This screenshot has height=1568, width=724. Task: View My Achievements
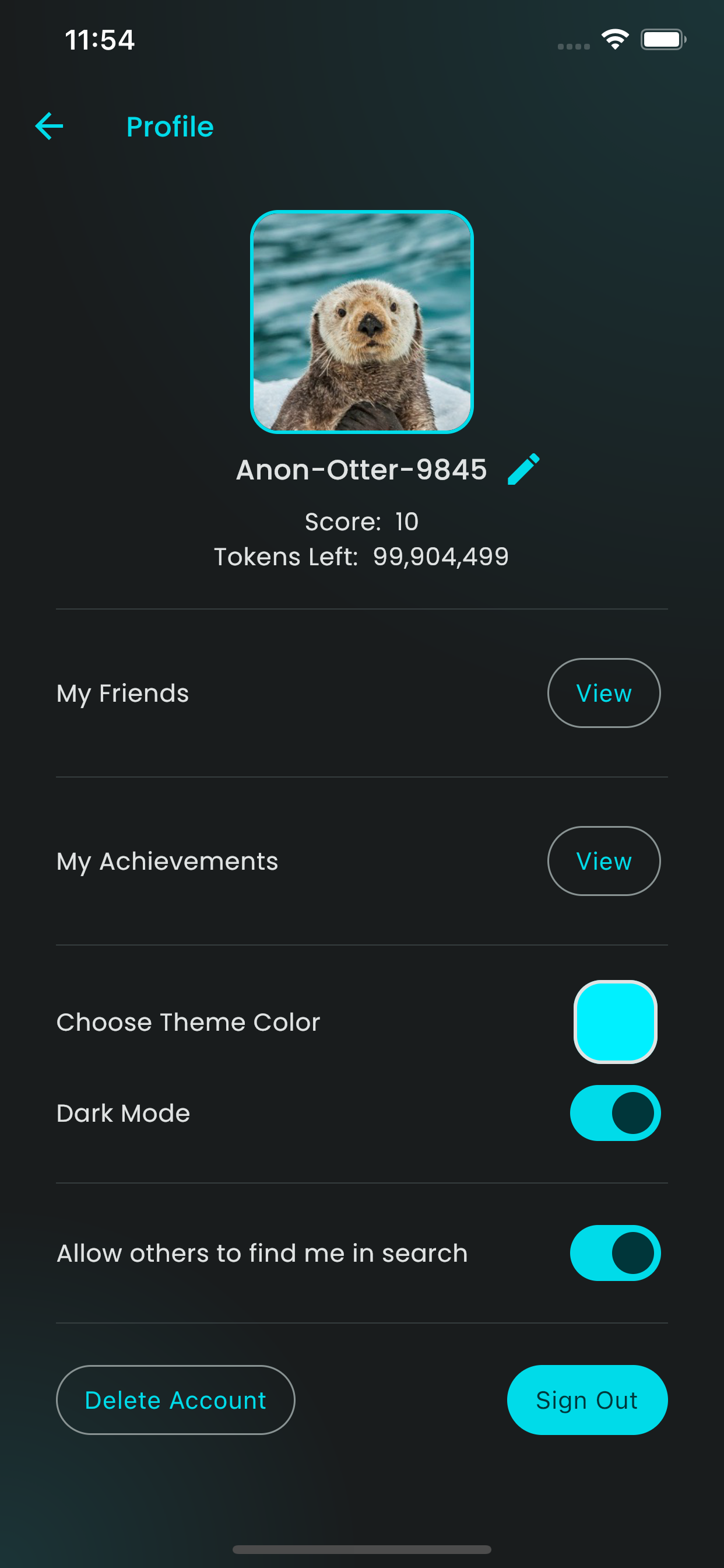[603, 862]
